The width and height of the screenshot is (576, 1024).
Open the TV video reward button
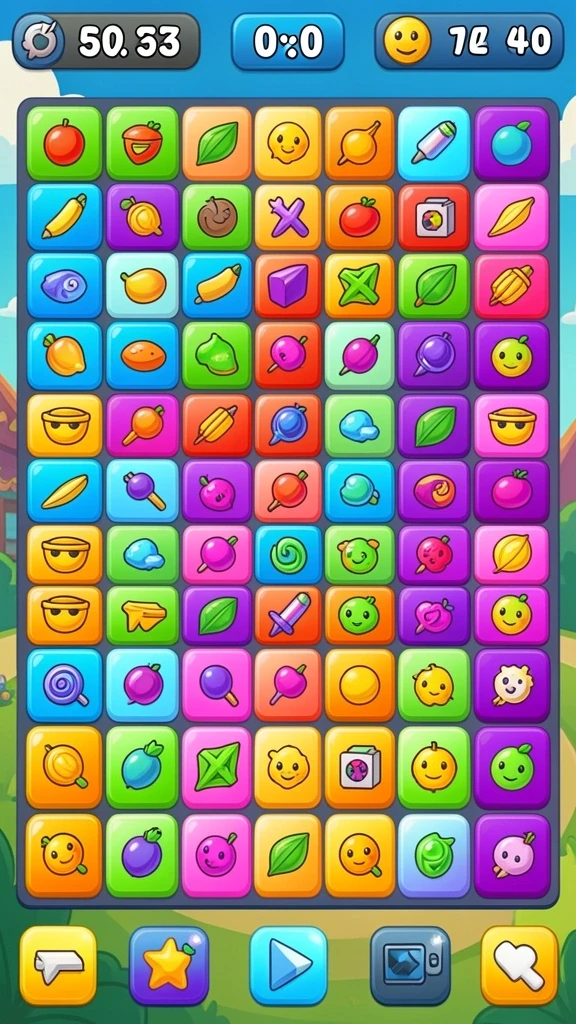pyautogui.click(x=410, y=965)
